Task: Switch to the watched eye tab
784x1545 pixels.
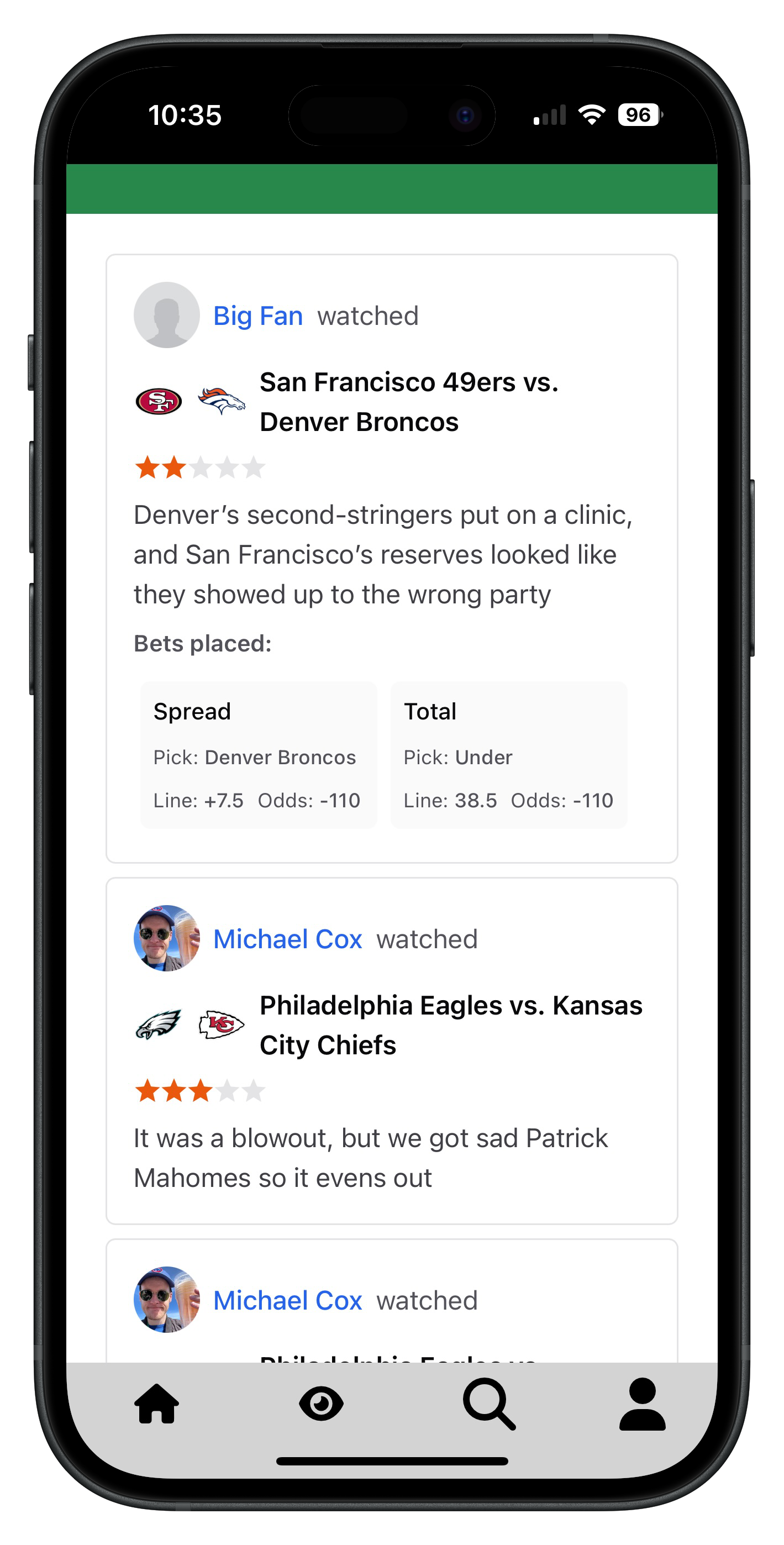Action: coord(322,1404)
